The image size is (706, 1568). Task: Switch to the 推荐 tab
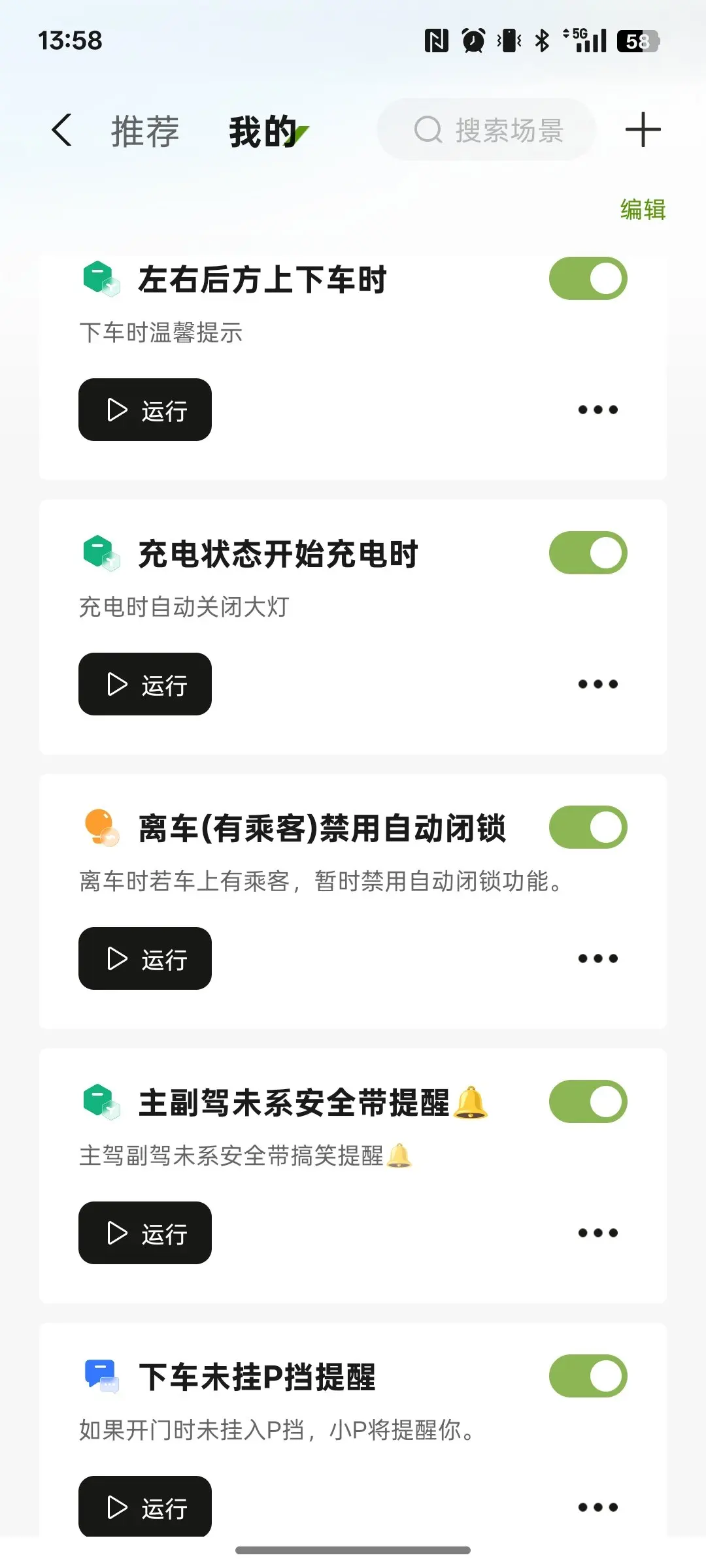tap(145, 131)
